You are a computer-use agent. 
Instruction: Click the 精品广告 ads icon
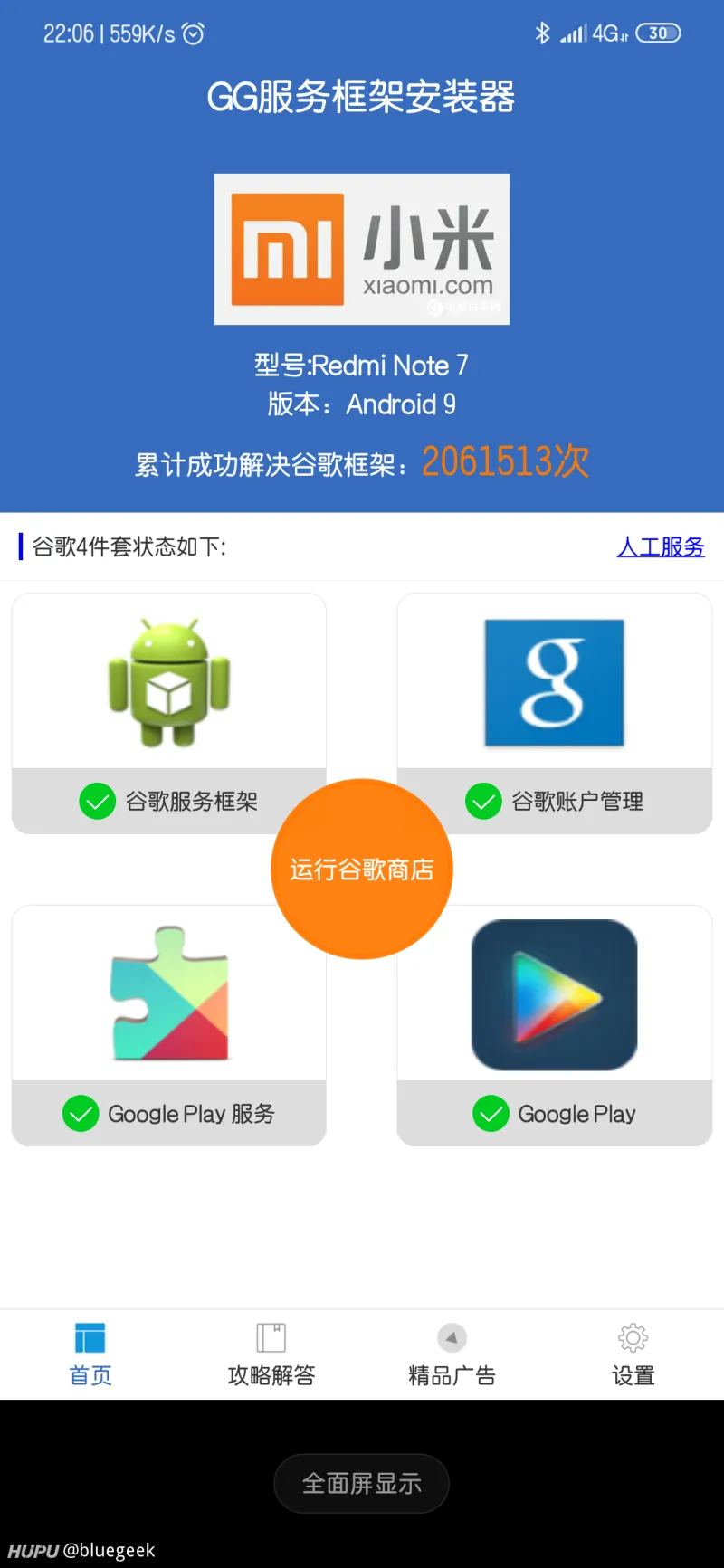click(x=452, y=1337)
